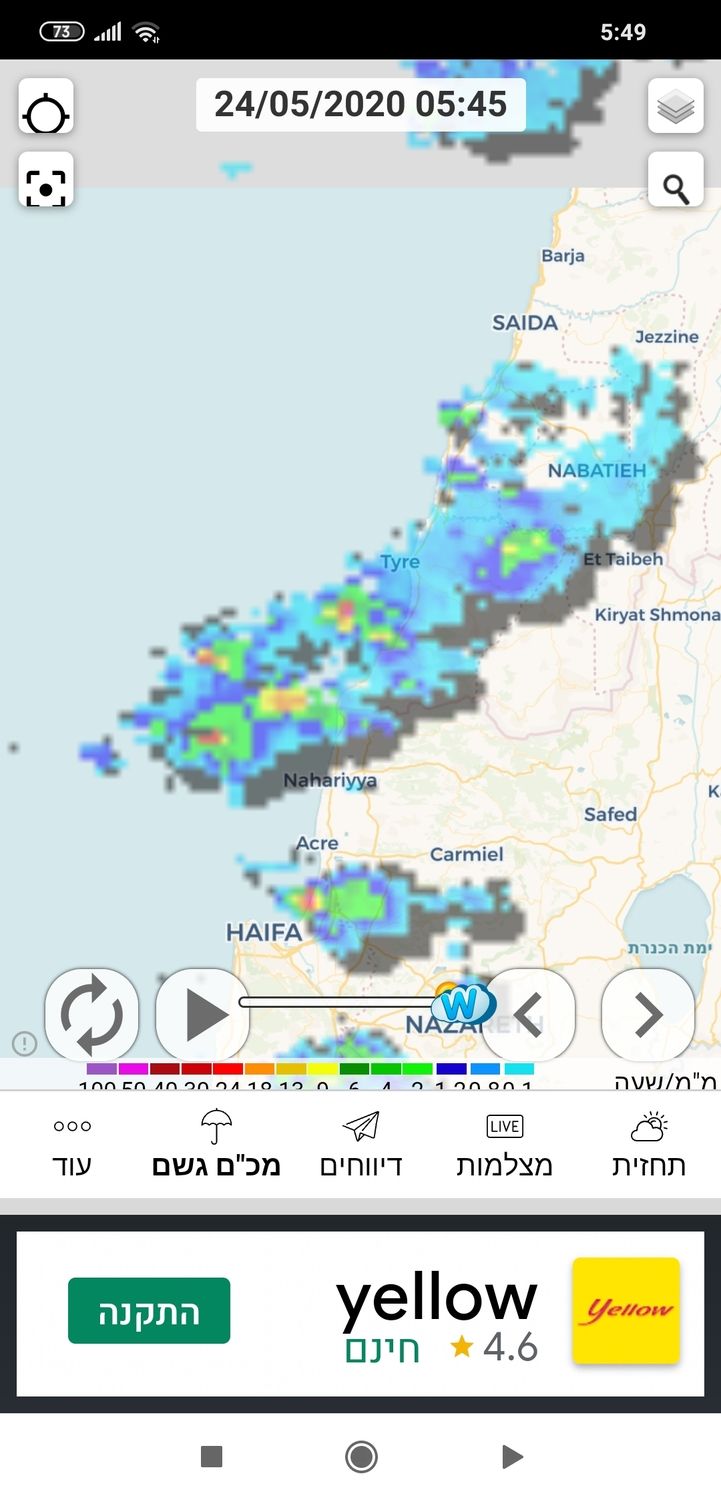Open the עוד (more) tab

[72, 1145]
